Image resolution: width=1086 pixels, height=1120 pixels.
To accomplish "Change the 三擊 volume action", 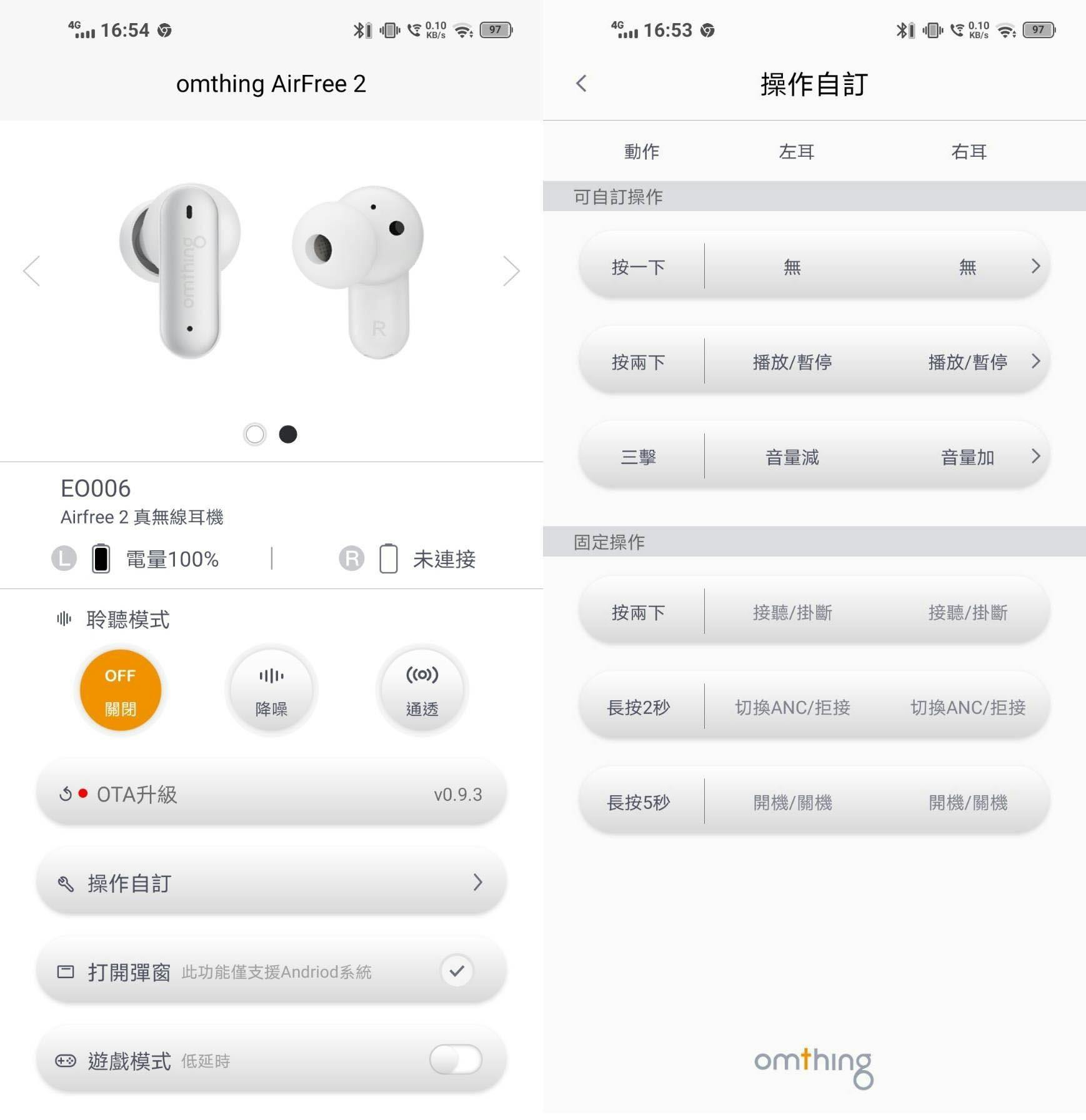I will (x=814, y=457).
